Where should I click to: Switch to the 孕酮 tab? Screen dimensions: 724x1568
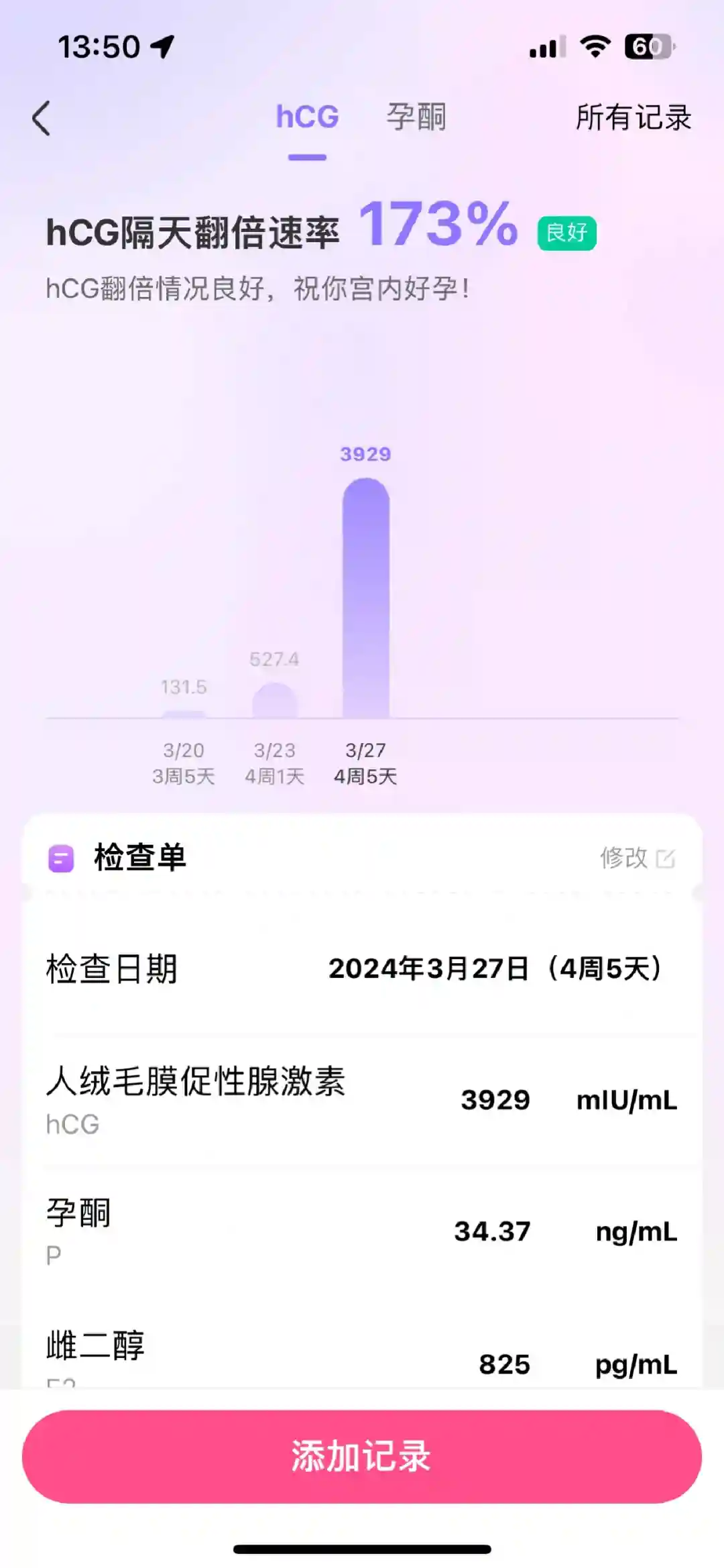coord(416,117)
